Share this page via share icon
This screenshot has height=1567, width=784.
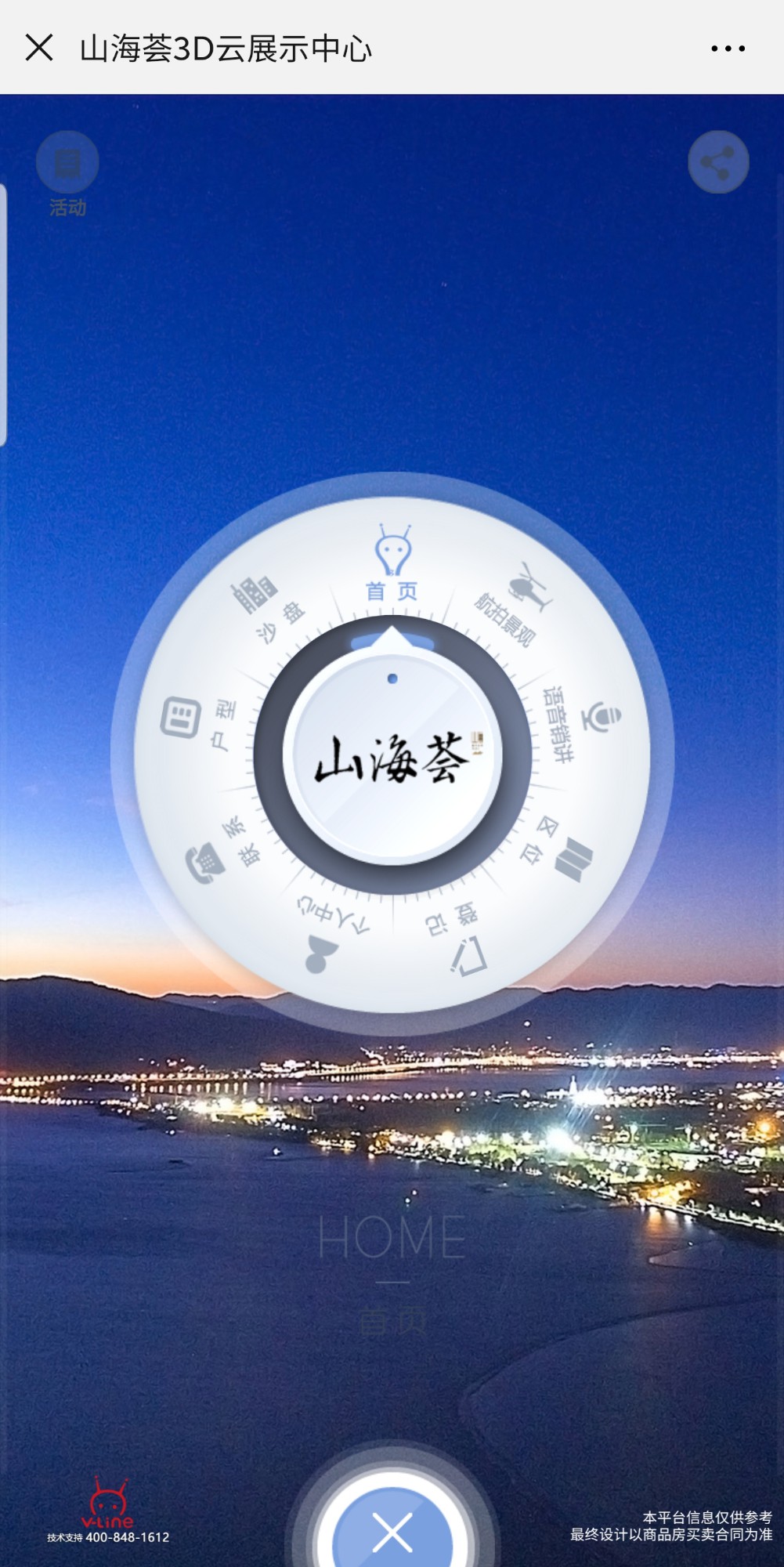pyautogui.click(x=717, y=163)
